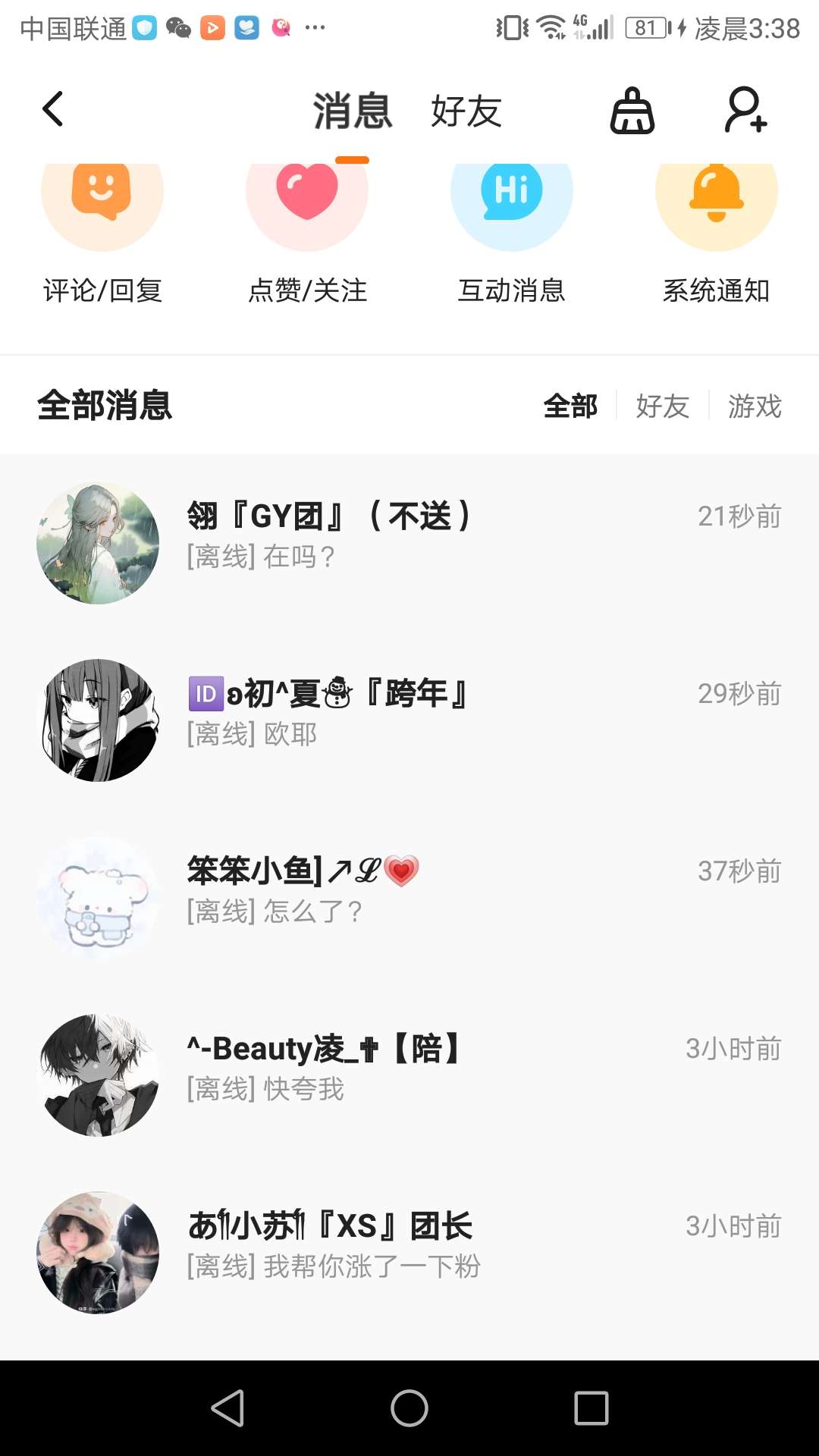This screenshot has height=1456, width=819.
Task: Clear unread messages with the broom icon
Action: (632, 111)
